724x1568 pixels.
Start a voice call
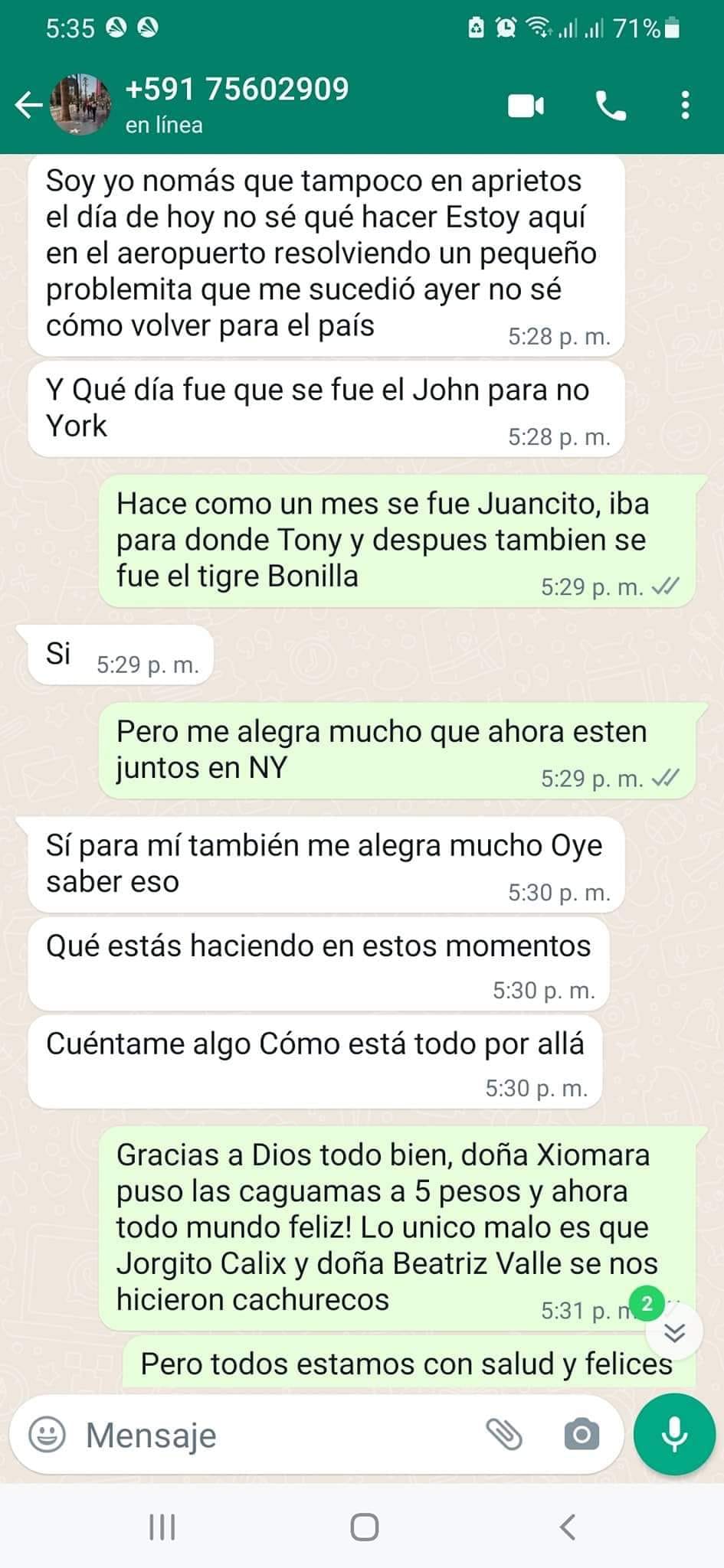(613, 106)
